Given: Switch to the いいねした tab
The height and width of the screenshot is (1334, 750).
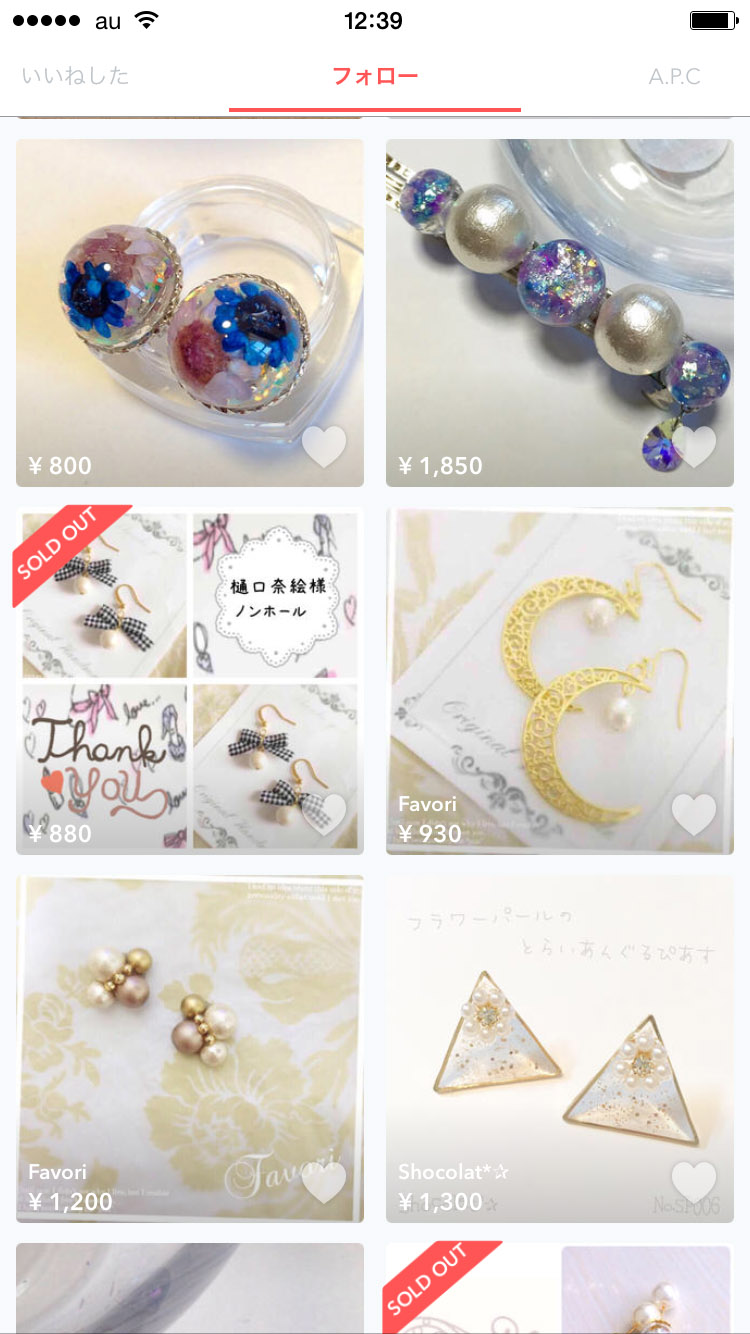Looking at the screenshot, I should tap(75, 76).
